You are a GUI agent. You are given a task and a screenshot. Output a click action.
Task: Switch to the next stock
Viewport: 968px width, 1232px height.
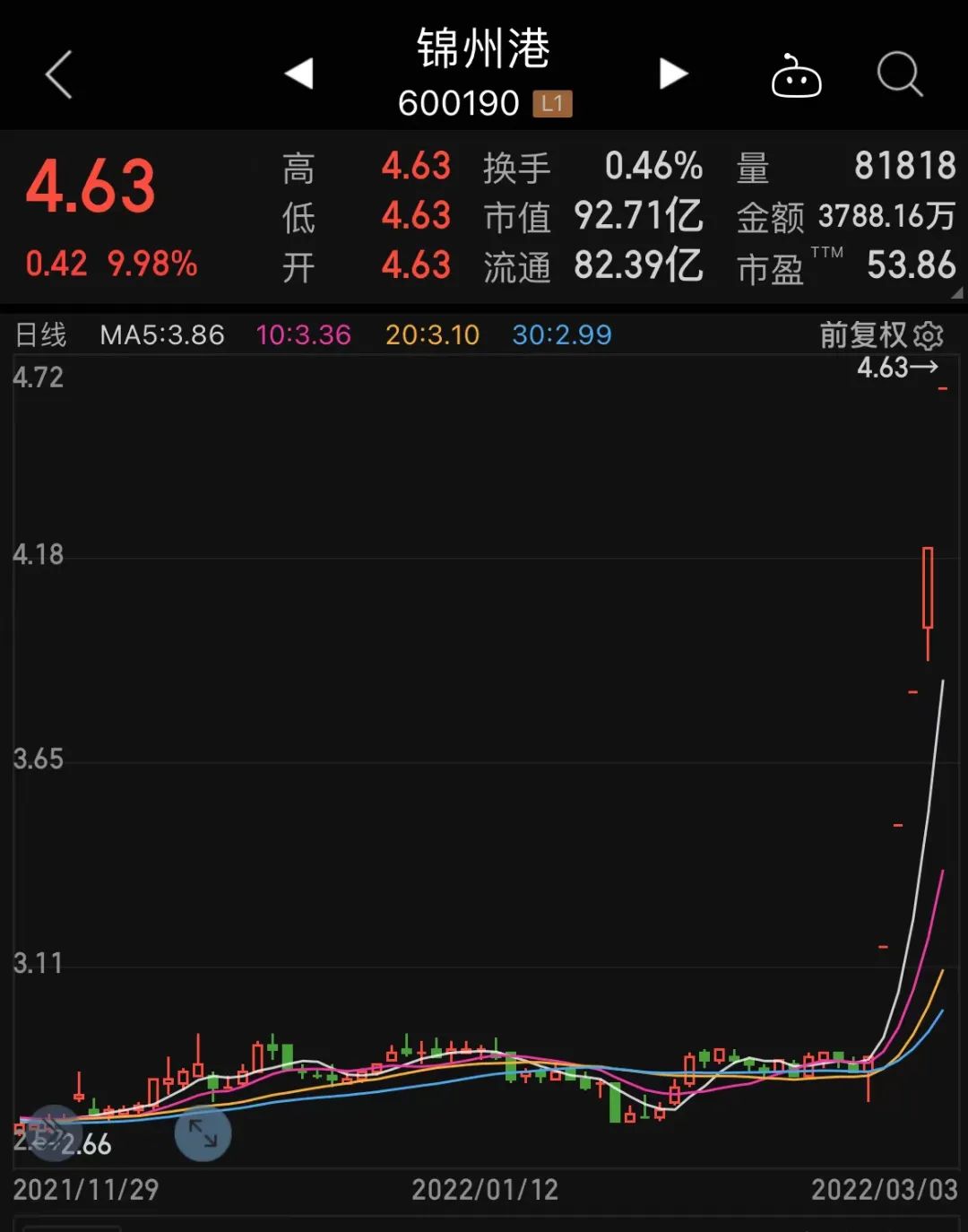[673, 74]
